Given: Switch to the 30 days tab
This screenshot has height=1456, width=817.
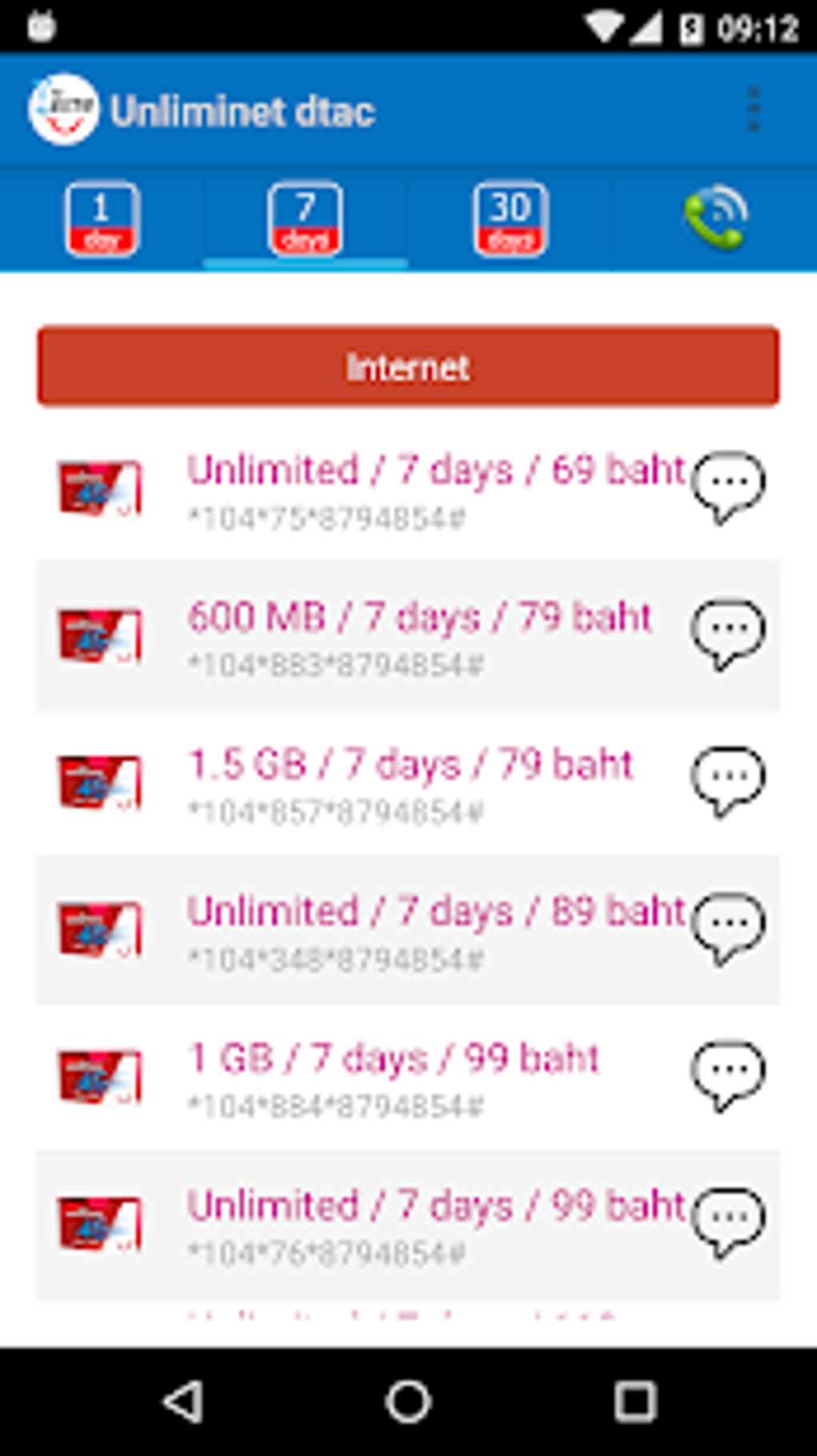Looking at the screenshot, I should pyautogui.click(x=510, y=219).
